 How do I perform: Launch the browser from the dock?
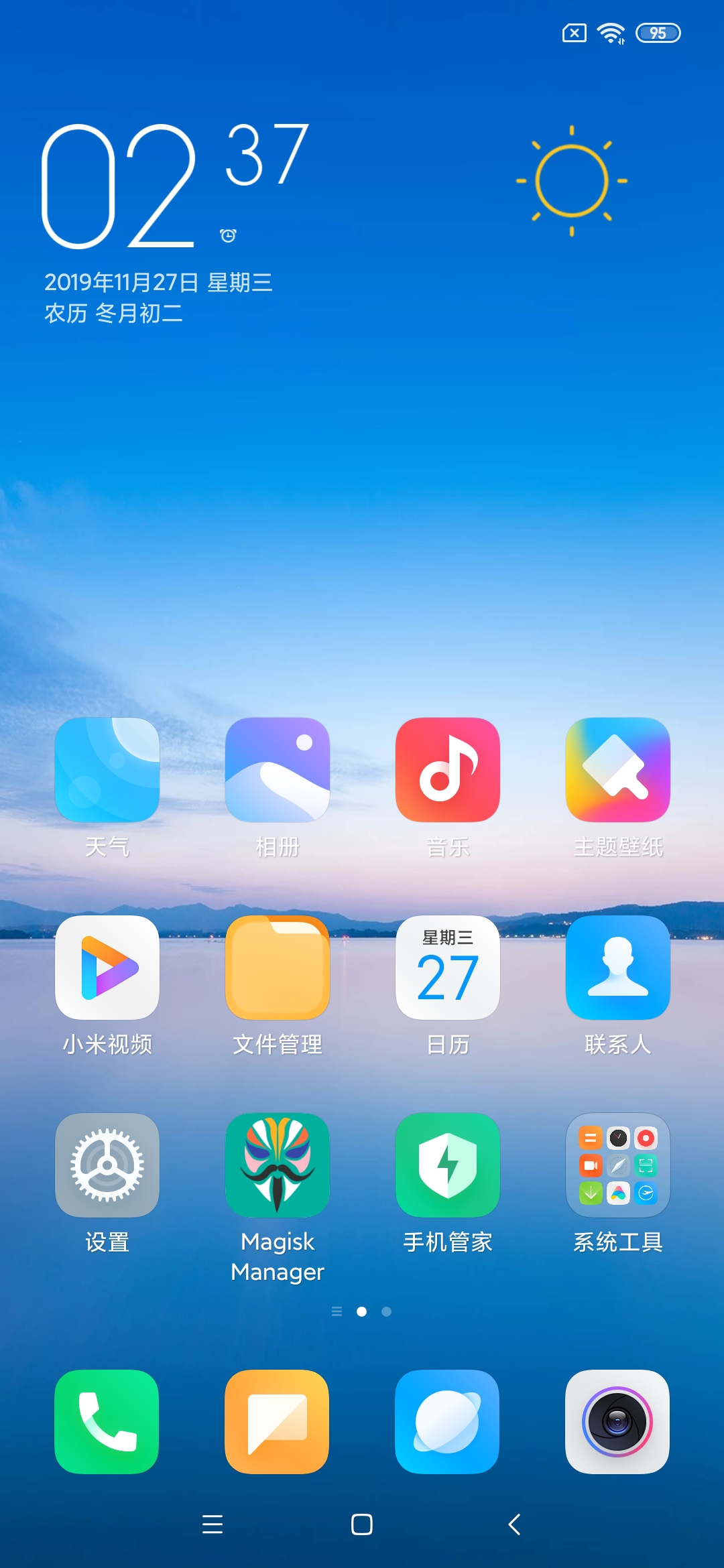coord(448,1422)
